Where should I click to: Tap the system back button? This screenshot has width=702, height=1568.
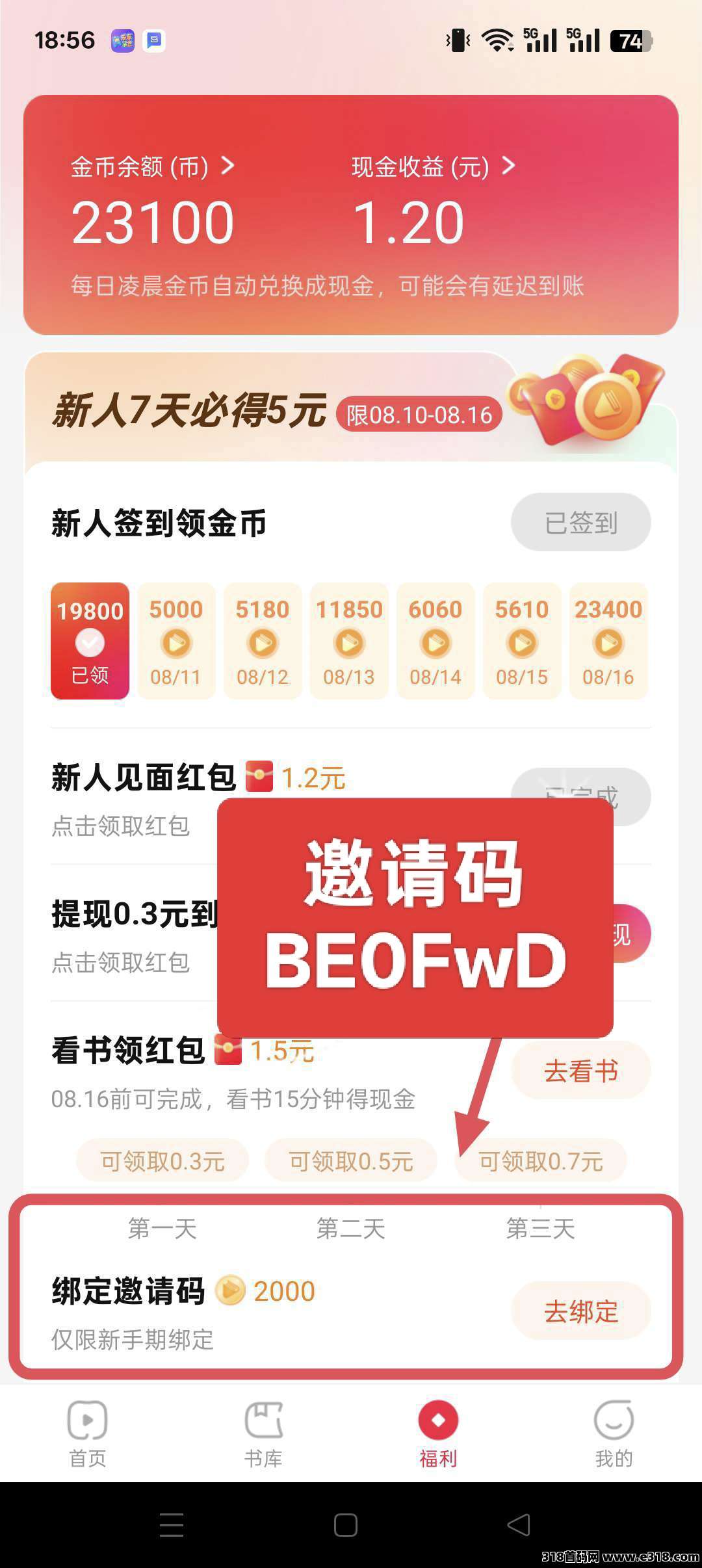(519, 1525)
